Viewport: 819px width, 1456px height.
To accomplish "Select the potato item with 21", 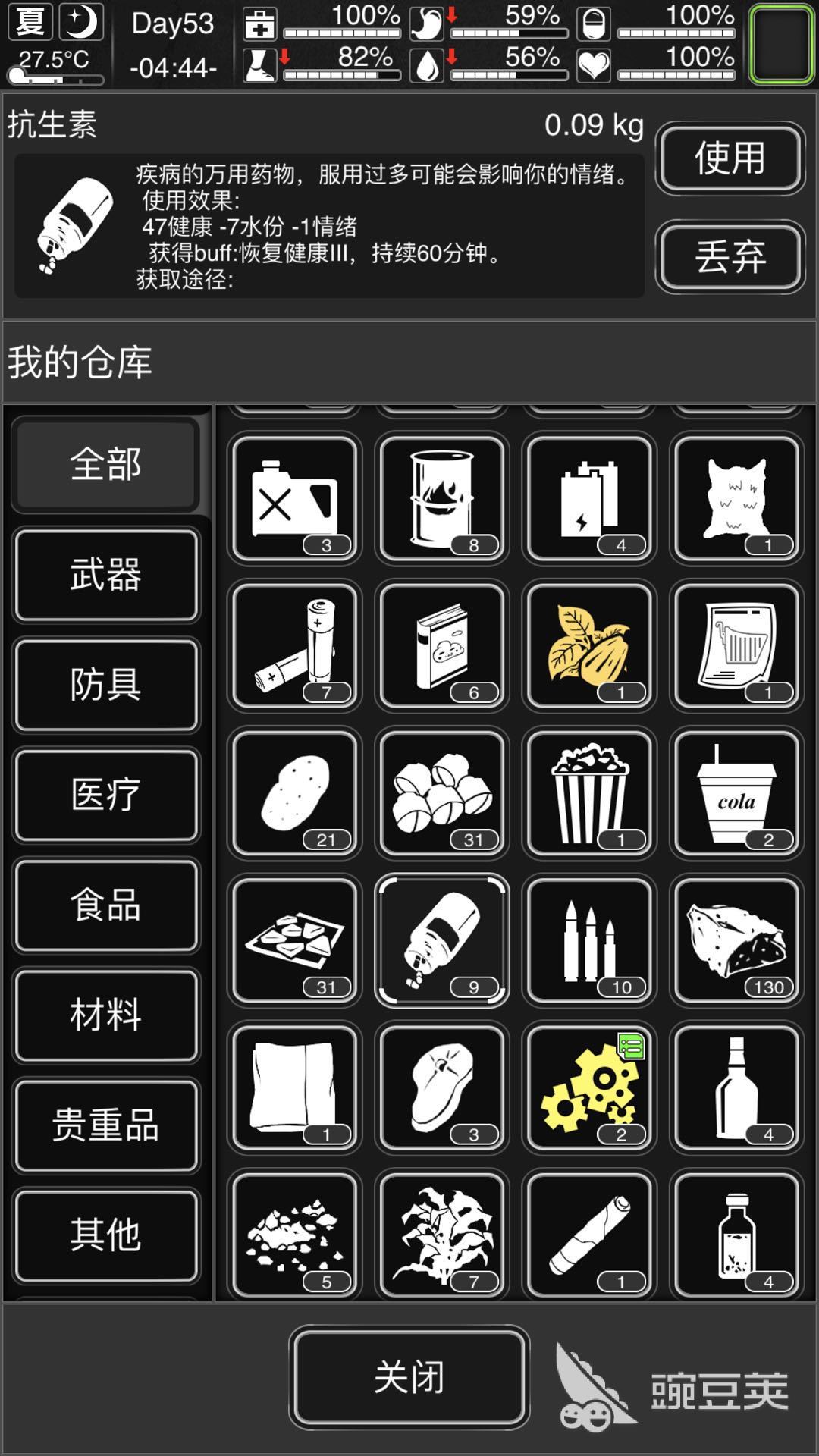I will [295, 792].
